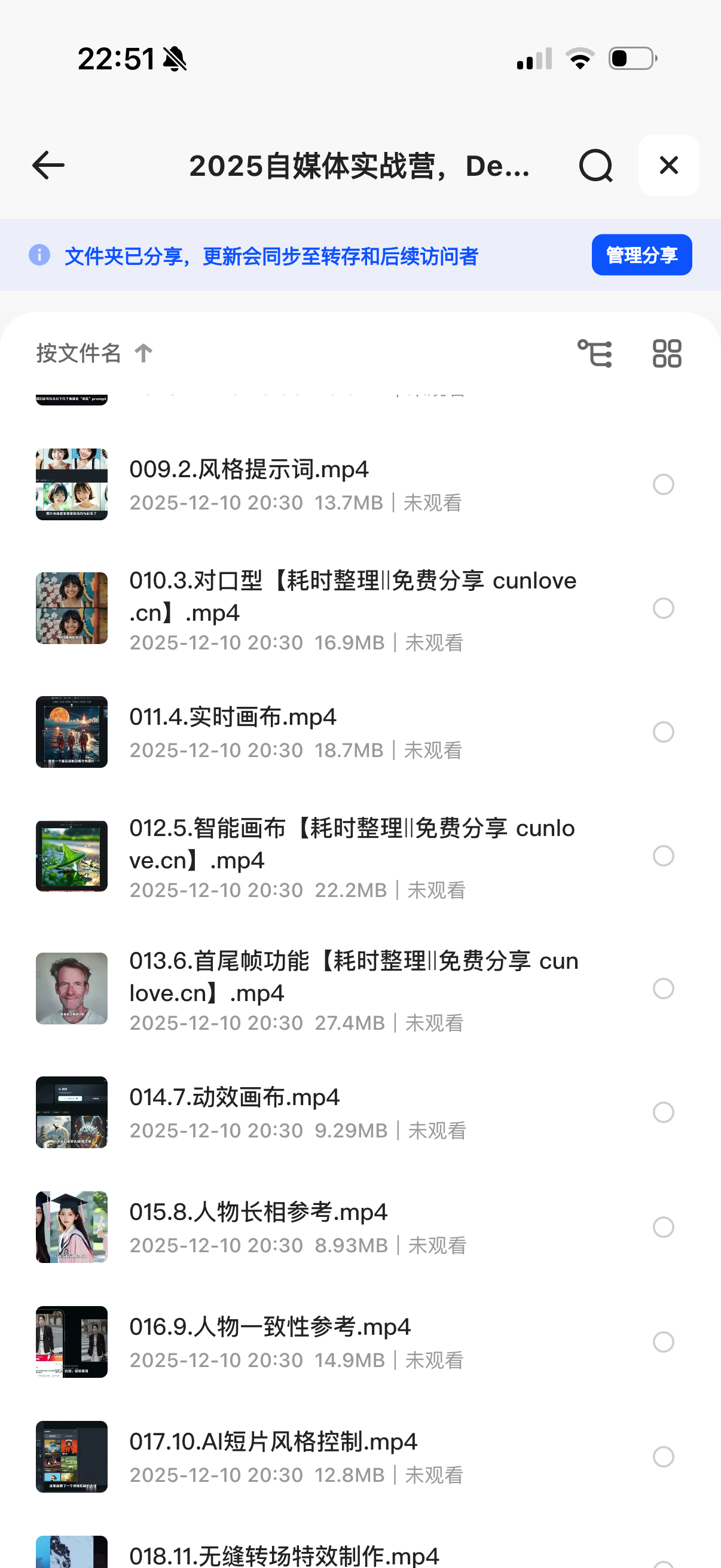Select the 016.9.人物一致性参考.mp4 checkbox
This screenshot has width=721, height=1568.
tap(663, 1341)
